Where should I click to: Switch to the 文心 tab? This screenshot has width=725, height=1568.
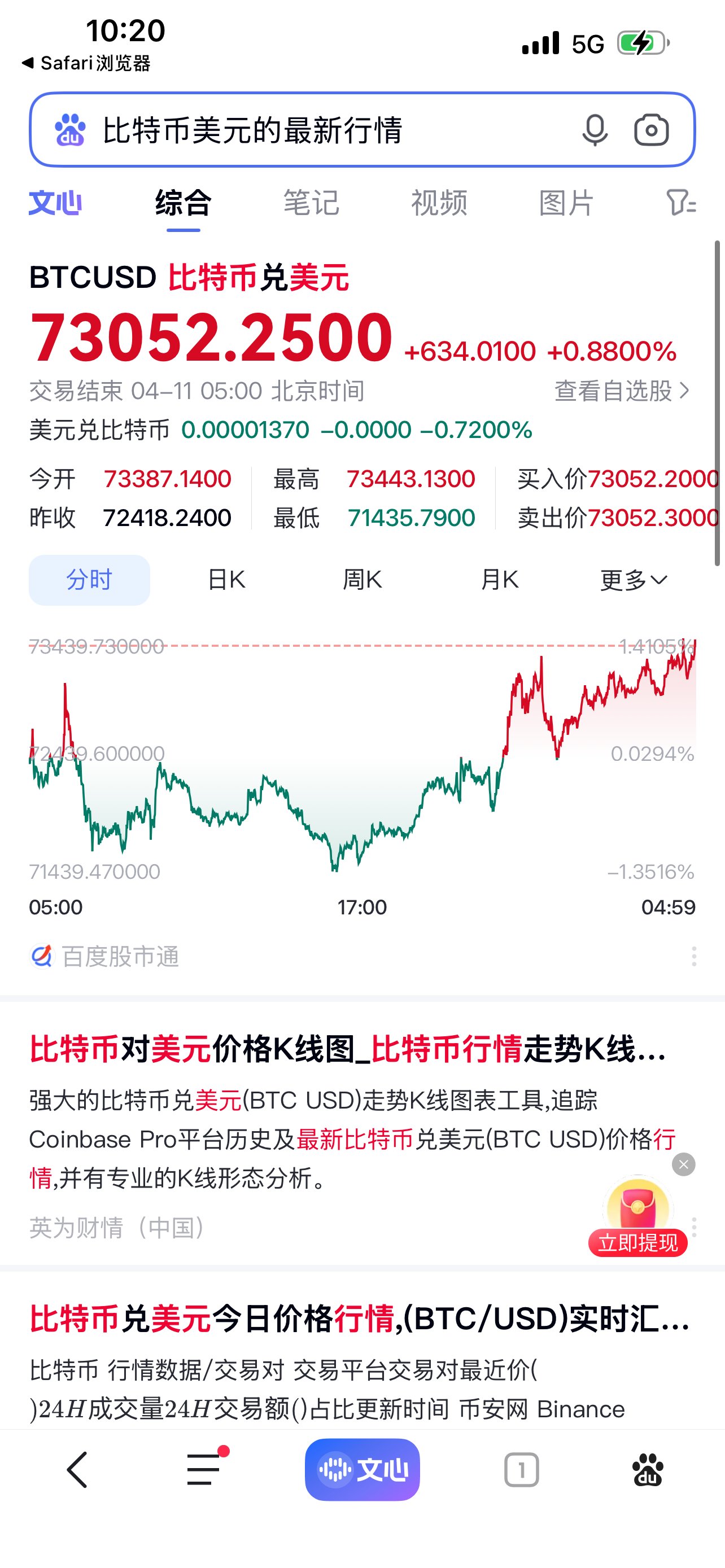point(55,203)
